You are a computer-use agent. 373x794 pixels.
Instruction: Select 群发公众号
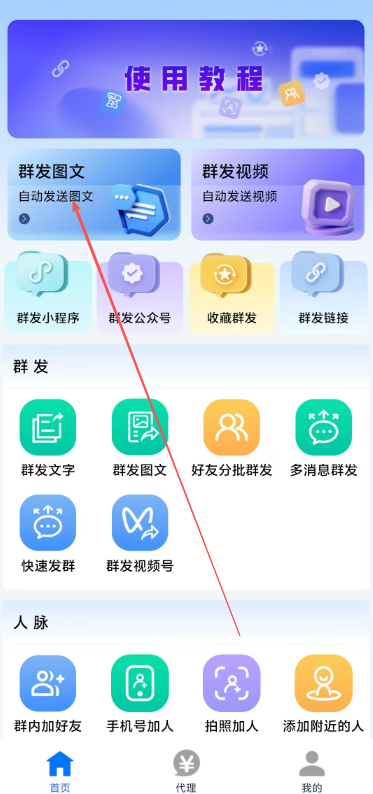click(x=140, y=293)
